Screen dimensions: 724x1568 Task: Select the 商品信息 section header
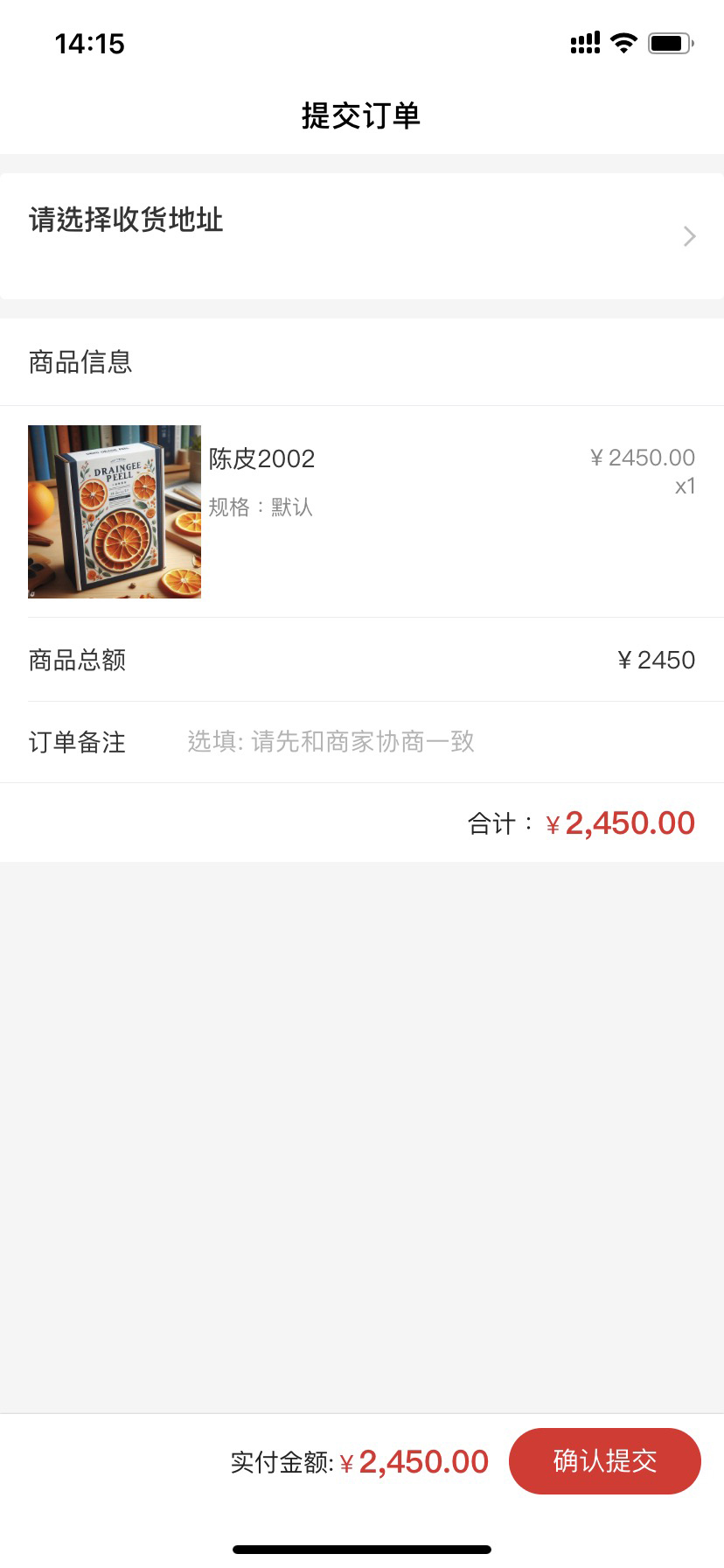[x=80, y=361]
